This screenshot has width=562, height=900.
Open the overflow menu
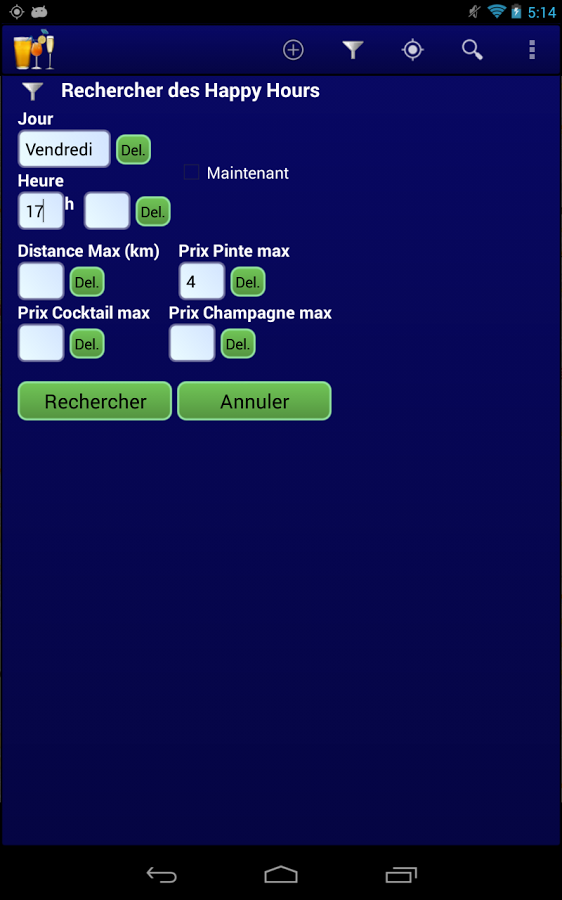coord(532,50)
